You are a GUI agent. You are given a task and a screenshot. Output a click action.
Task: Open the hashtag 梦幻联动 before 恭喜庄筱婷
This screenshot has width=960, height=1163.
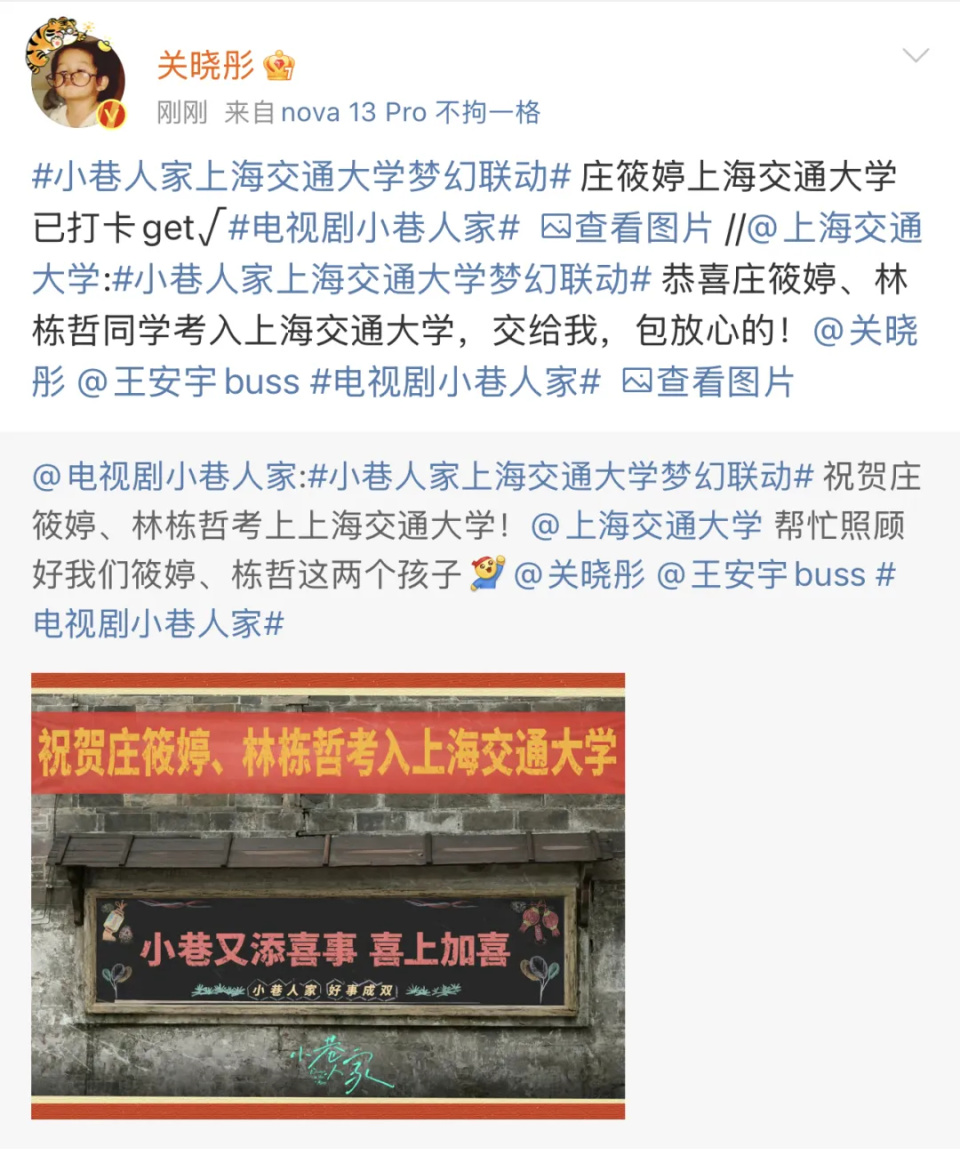point(380,279)
